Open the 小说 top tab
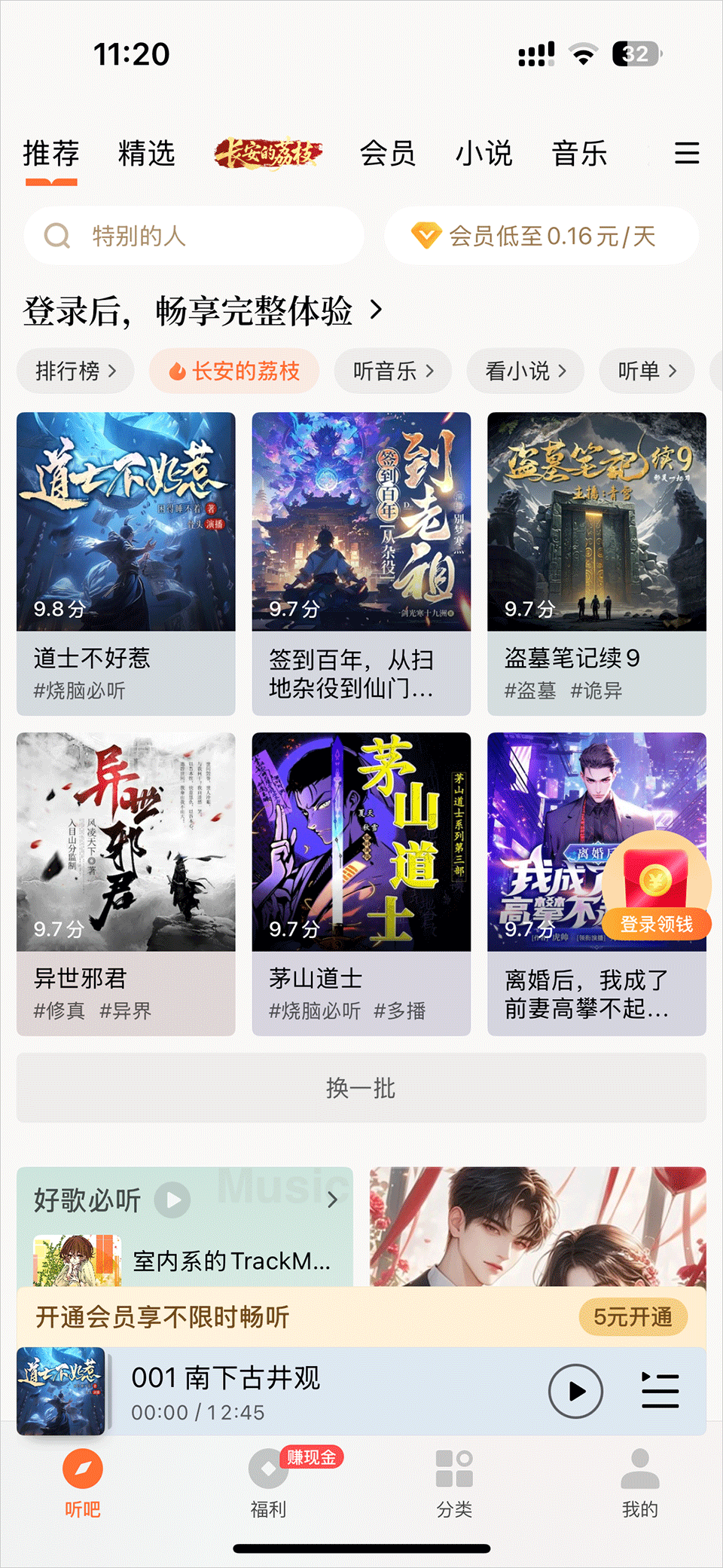The height and width of the screenshot is (1568, 723). 484,154
